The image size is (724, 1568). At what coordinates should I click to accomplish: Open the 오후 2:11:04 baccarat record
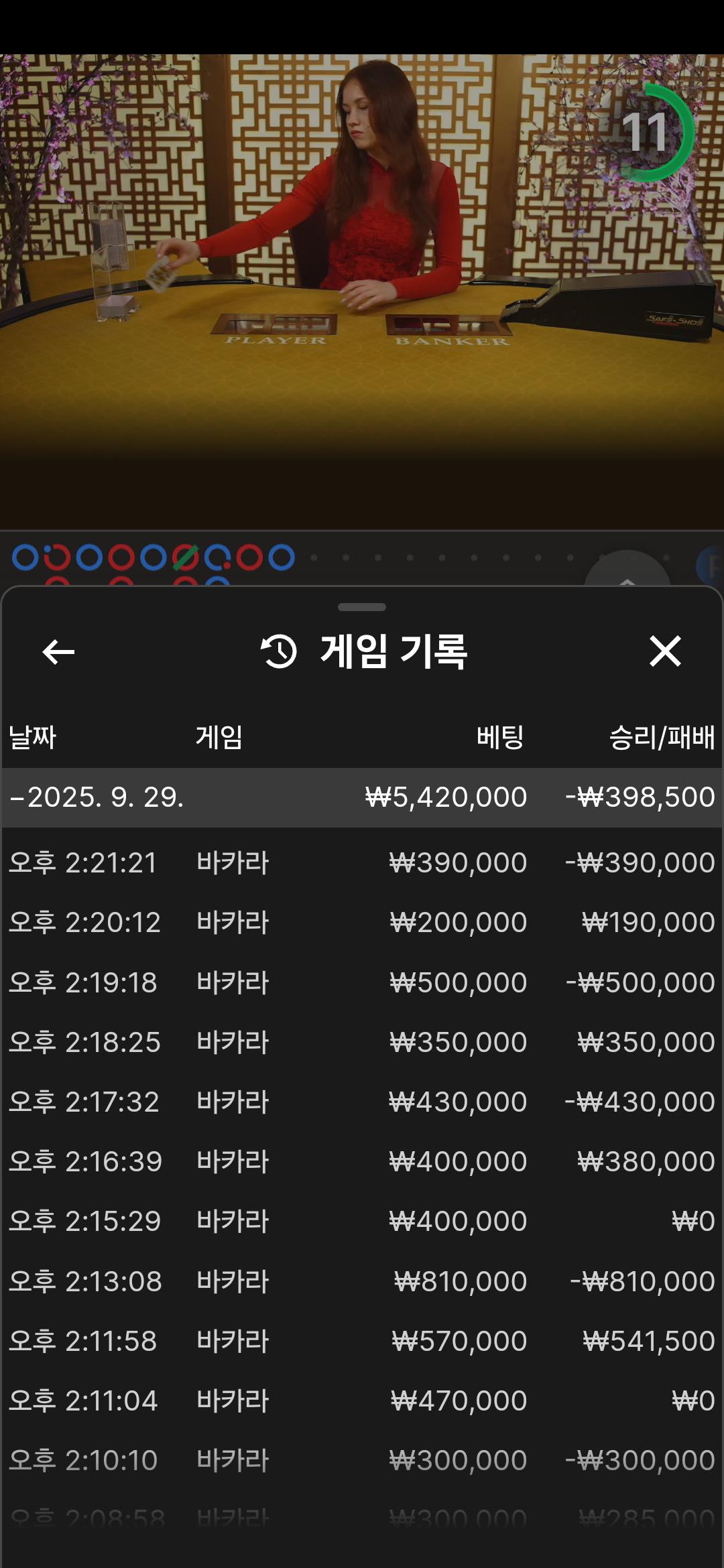click(x=362, y=1400)
